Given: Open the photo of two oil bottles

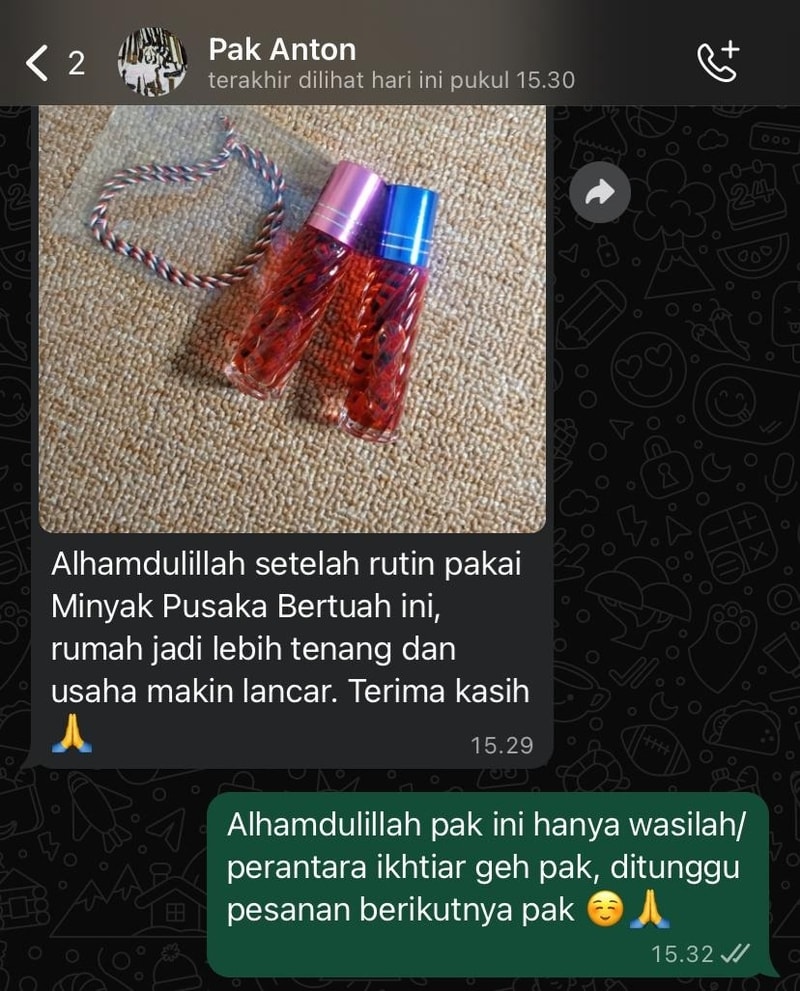Looking at the screenshot, I should 292,320.
